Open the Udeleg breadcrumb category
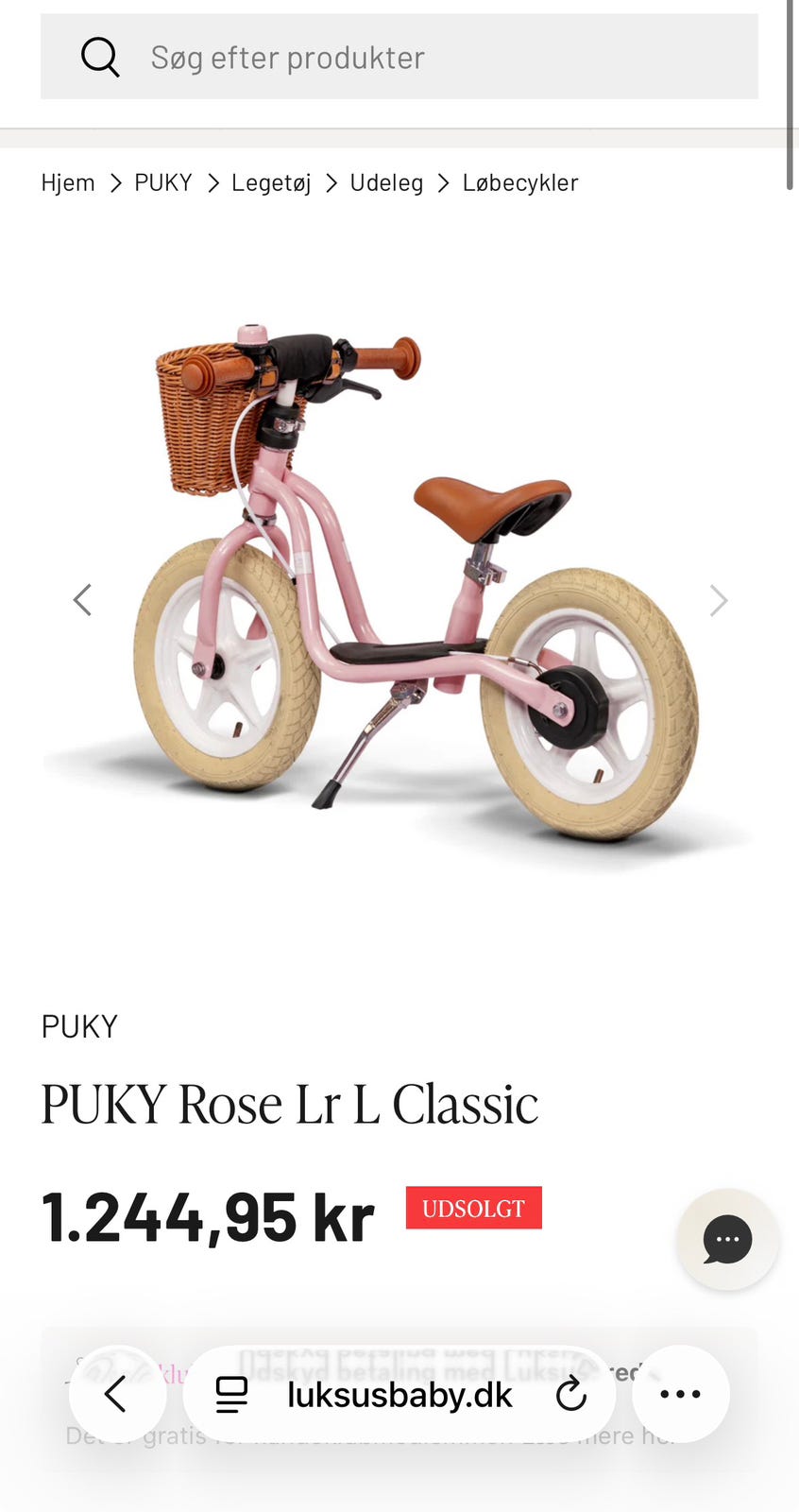 (x=386, y=182)
